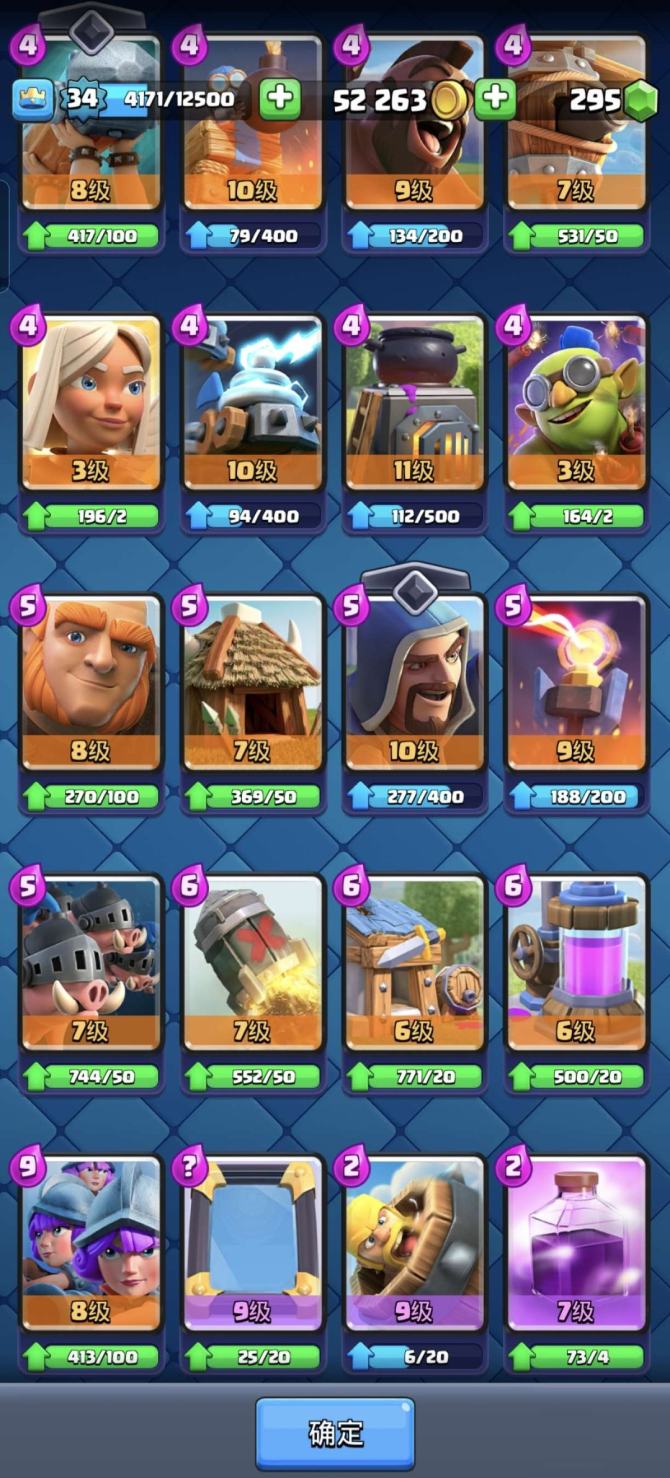The image size is (670, 1478).
Task: Choose the blonde Battle Healer card
Action: [90, 400]
